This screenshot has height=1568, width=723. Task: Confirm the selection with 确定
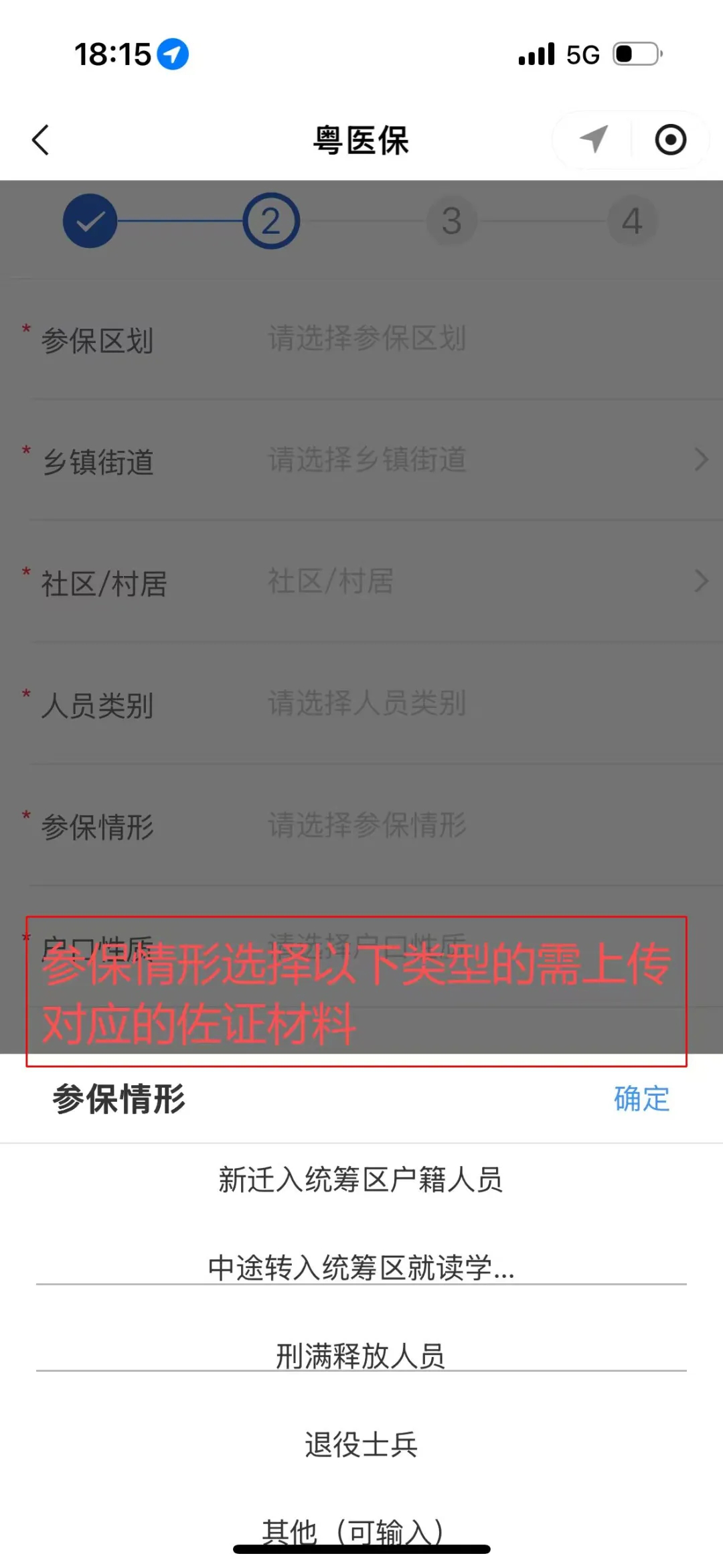point(641,1099)
